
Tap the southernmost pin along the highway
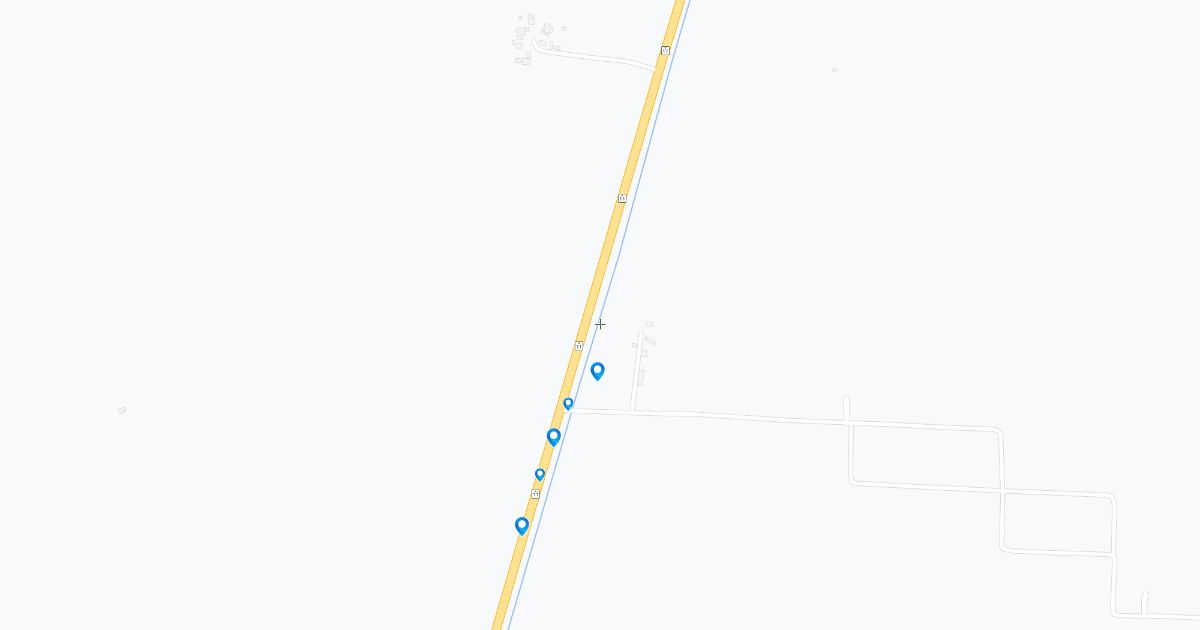[x=522, y=524]
